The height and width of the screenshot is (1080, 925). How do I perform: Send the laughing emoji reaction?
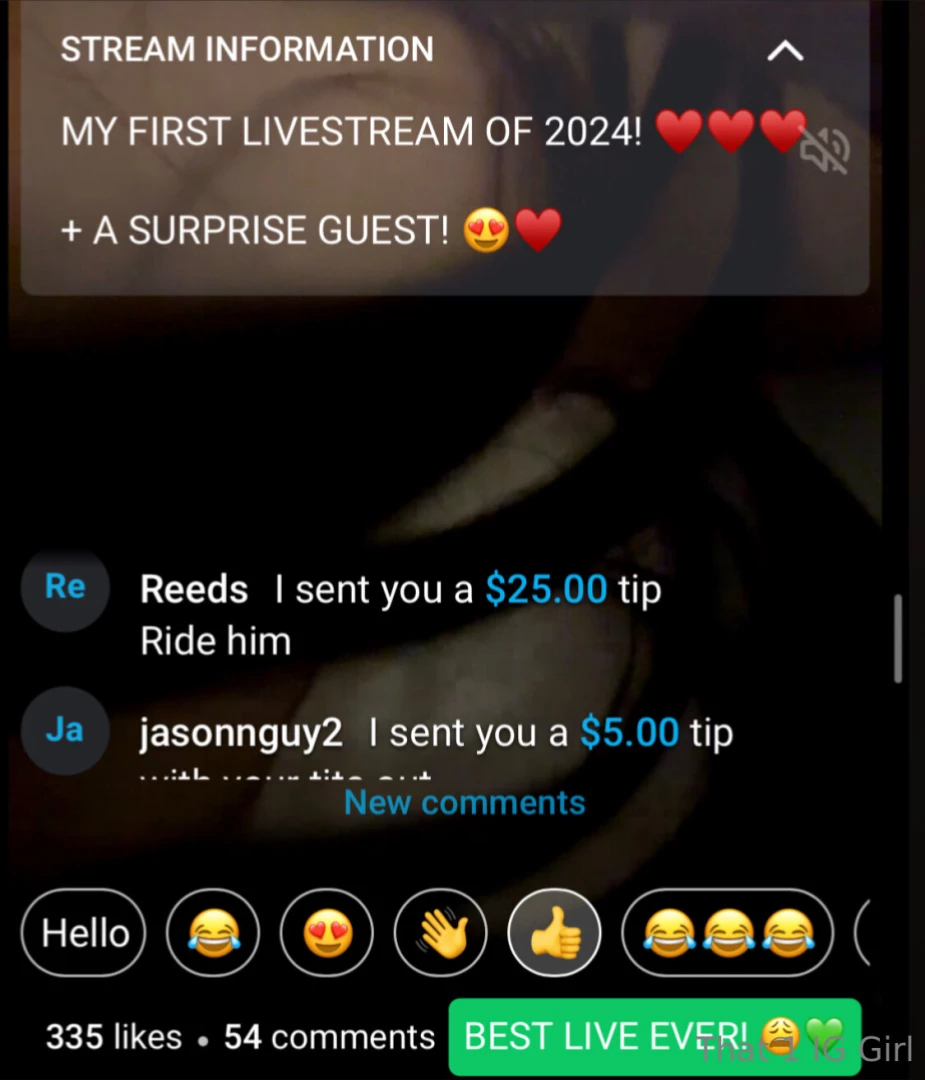pyautogui.click(x=213, y=932)
